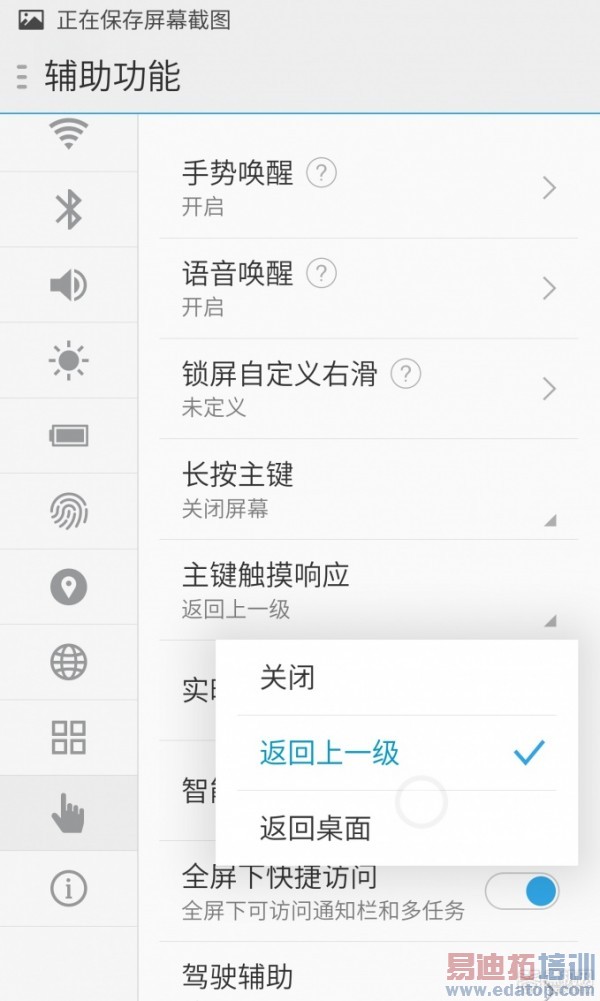Open fingerprint settings in sidebar

pyautogui.click(x=68, y=511)
